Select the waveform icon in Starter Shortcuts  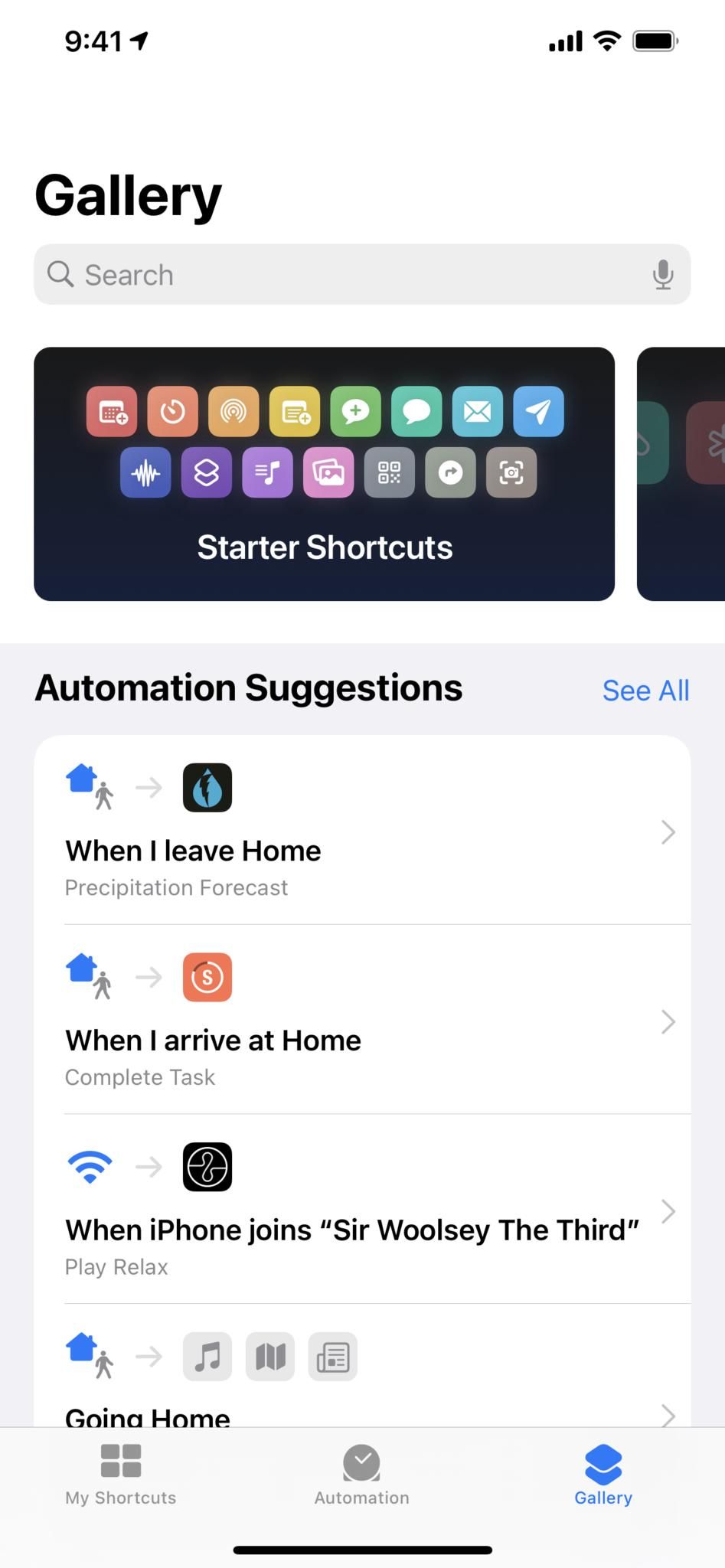click(x=145, y=474)
